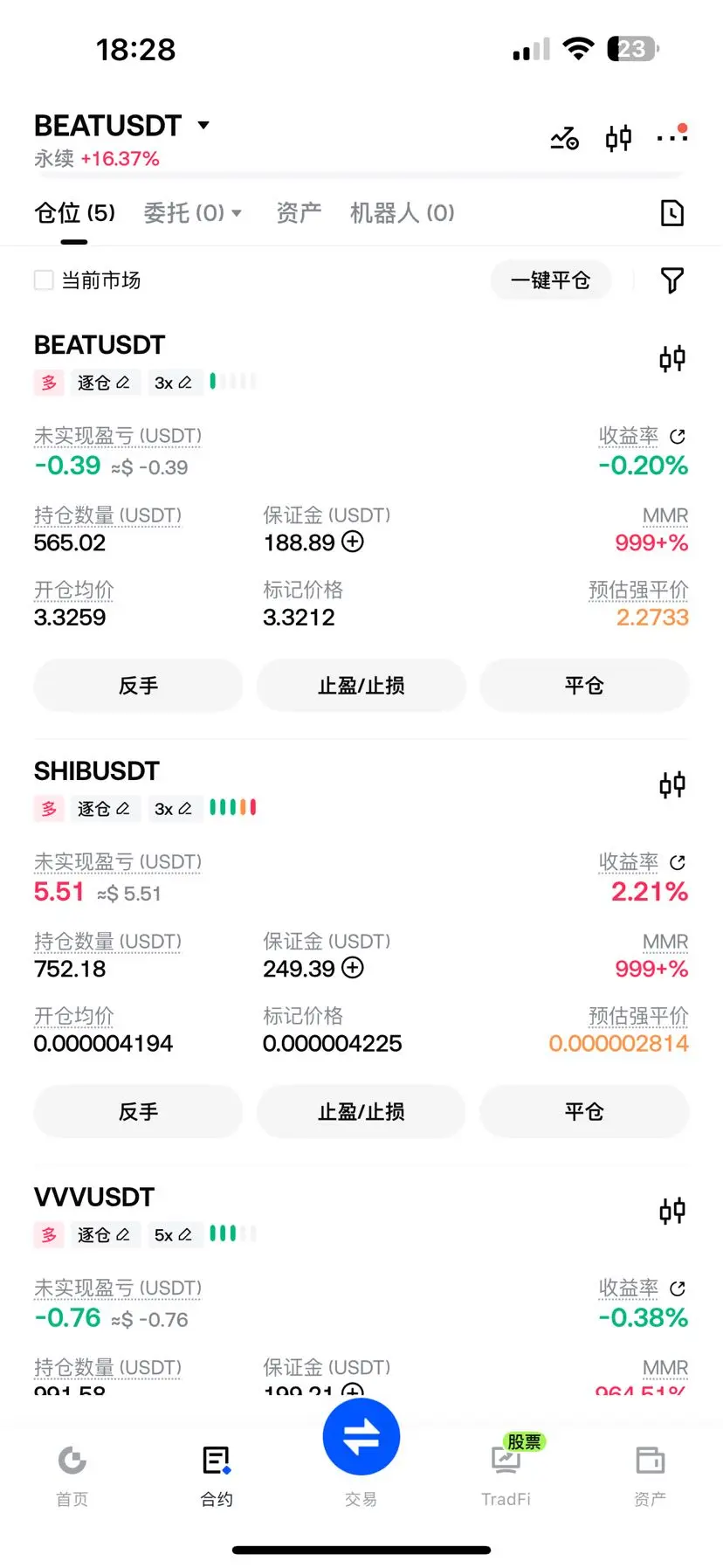Go to the 首页 bottom tab
The width and height of the screenshot is (723, 1568).
tap(72, 1476)
